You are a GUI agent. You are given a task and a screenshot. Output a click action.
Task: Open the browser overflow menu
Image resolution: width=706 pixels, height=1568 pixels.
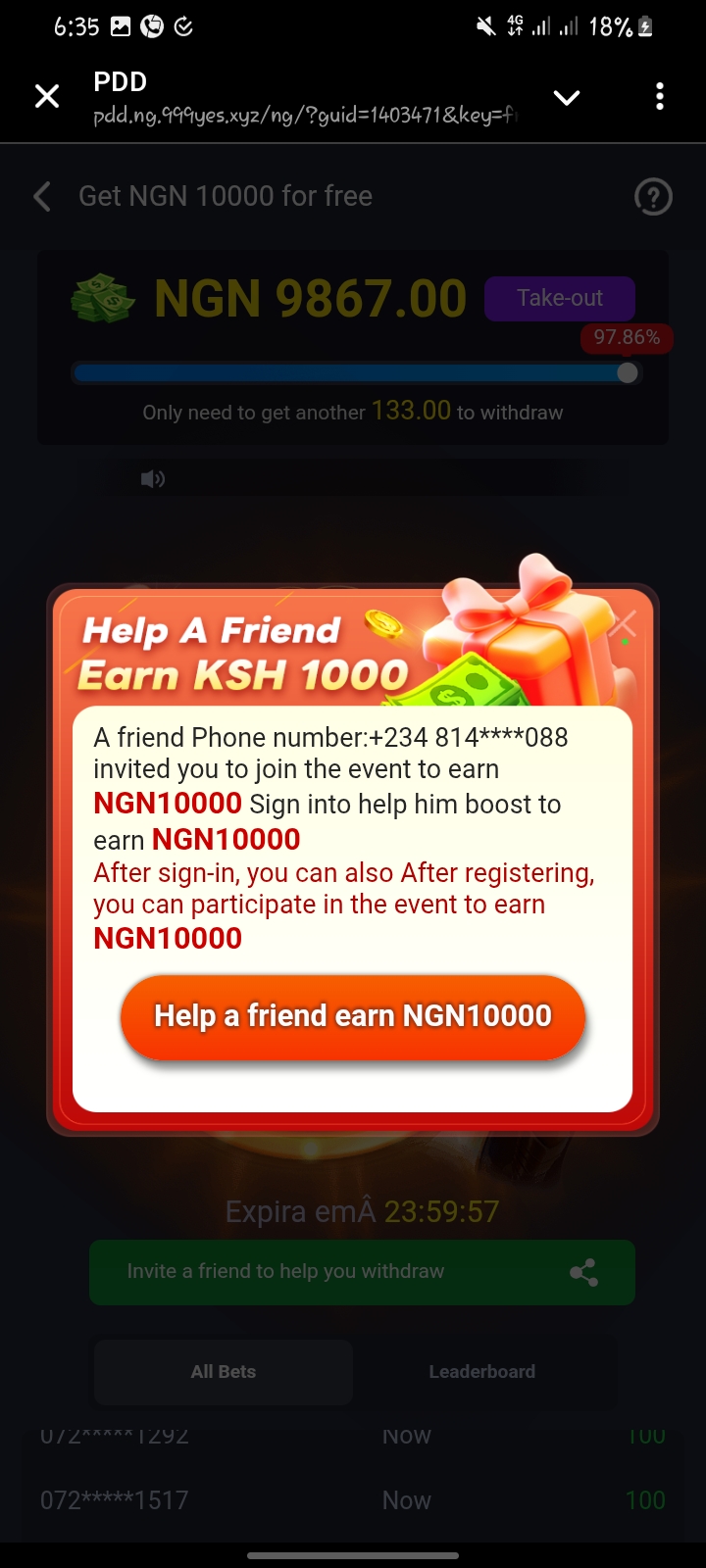[659, 96]
